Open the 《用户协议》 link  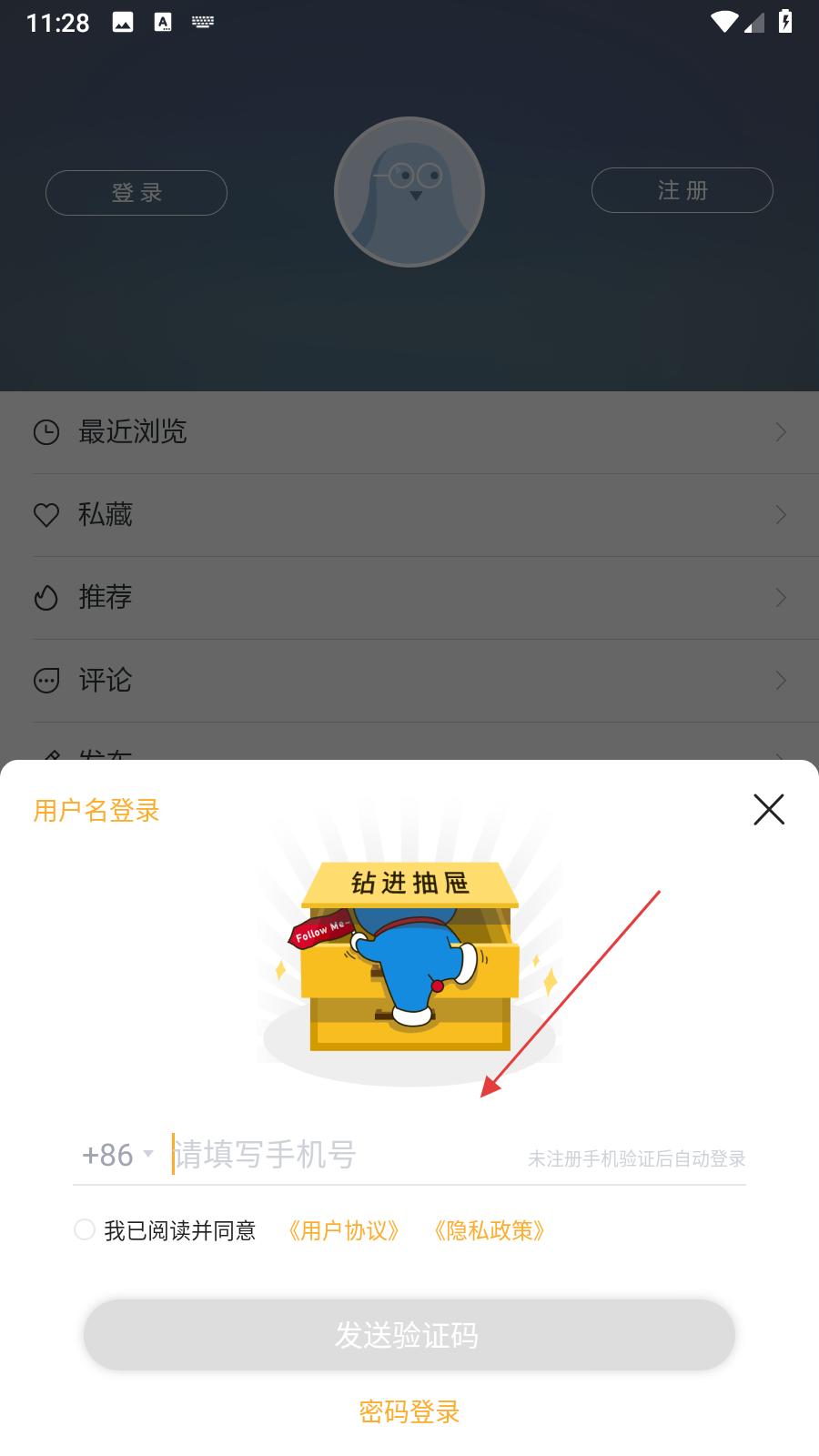(344, 1230)
